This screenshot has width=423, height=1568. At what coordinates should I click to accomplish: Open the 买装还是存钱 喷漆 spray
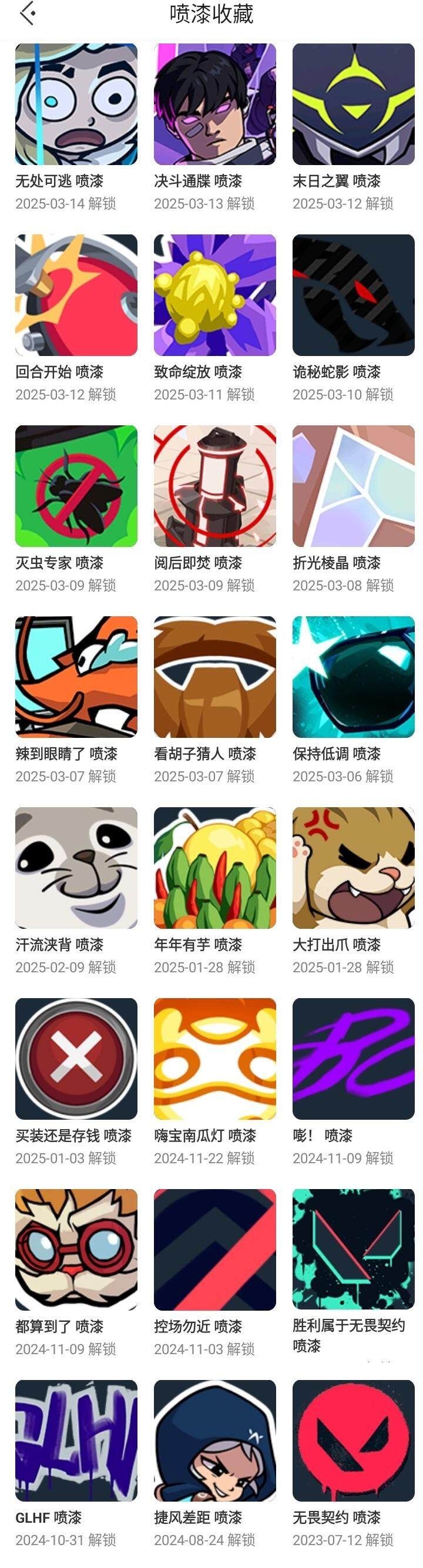pyautogui.click(x=76, y=1059)
